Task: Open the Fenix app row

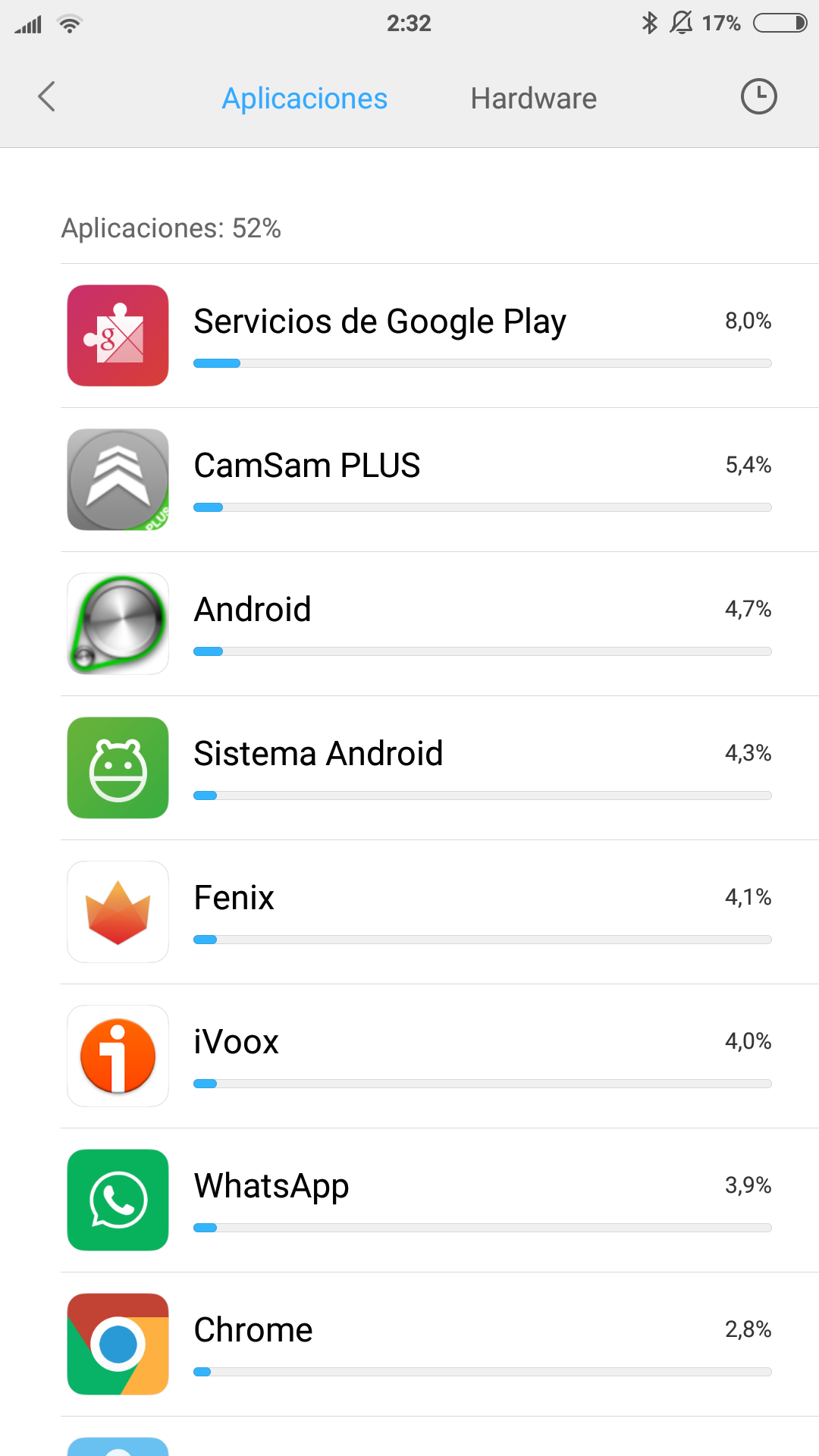Action: [x=440, y=912]
